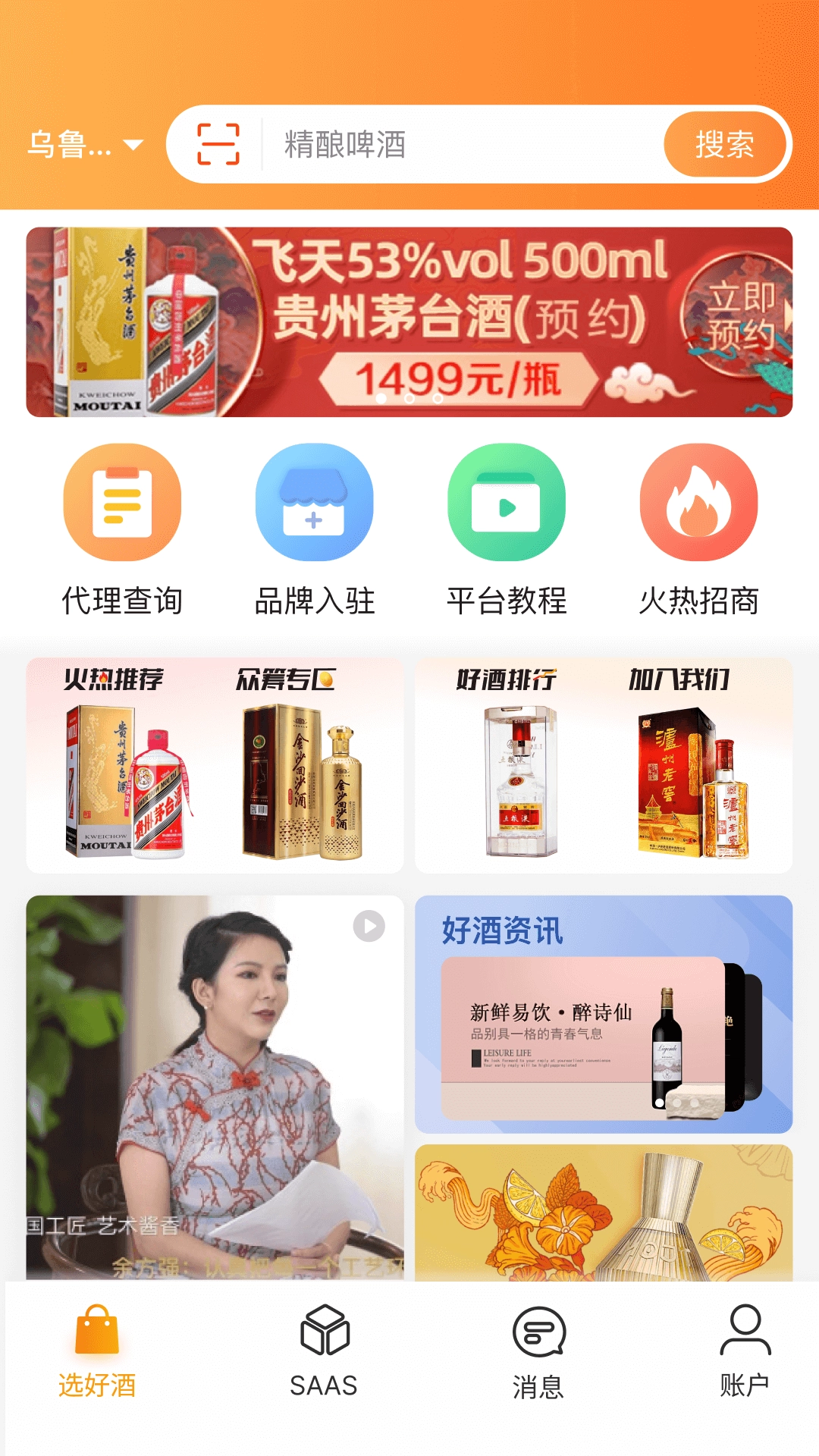This screenshot has width=819, height=1456.
Task: Tap the 搜索 search button
Action: coord(725,144)
